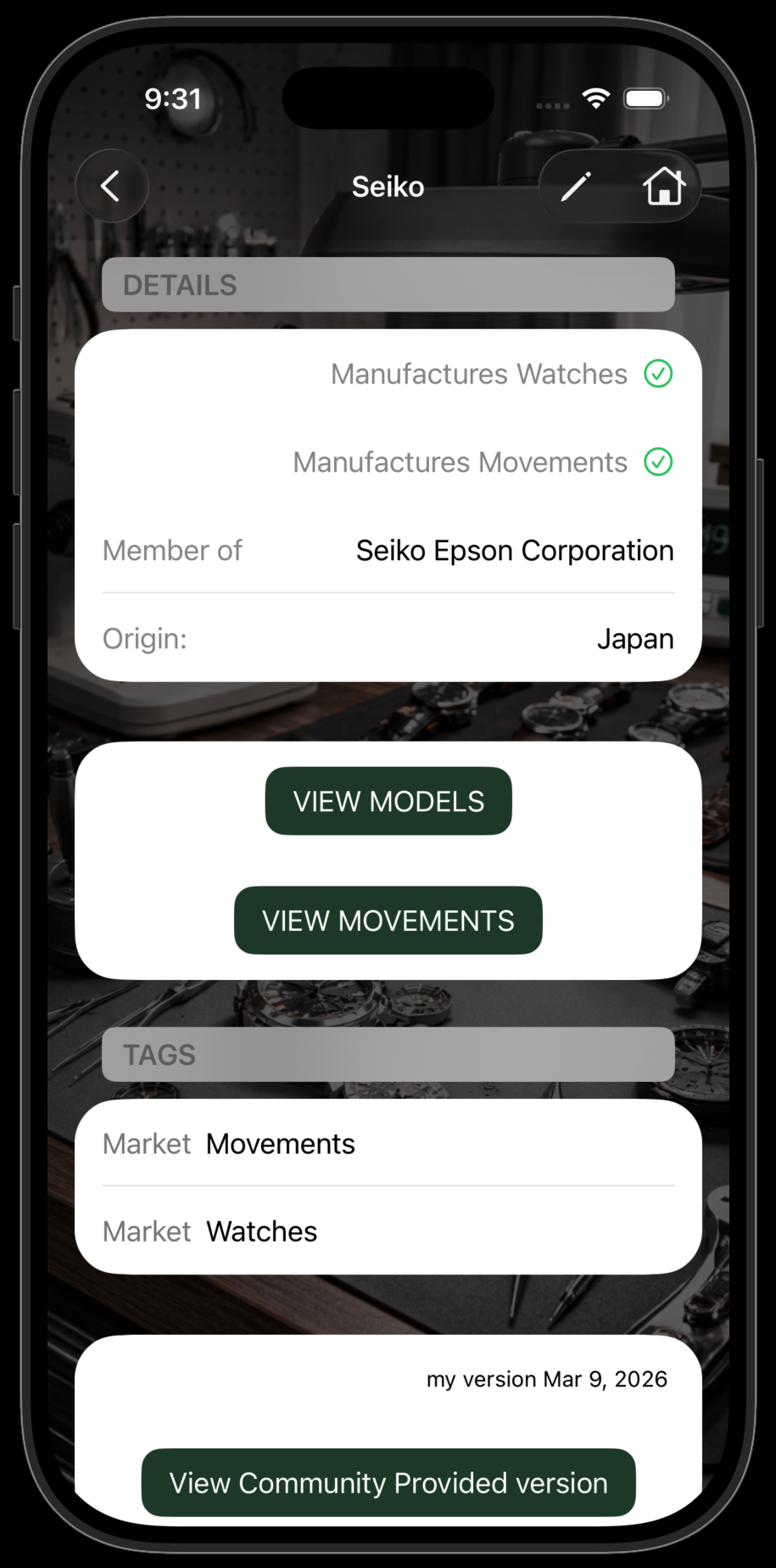Go back using the back arrow
776x1568 pixels.
pyautogui.click(x=111, y=186)
